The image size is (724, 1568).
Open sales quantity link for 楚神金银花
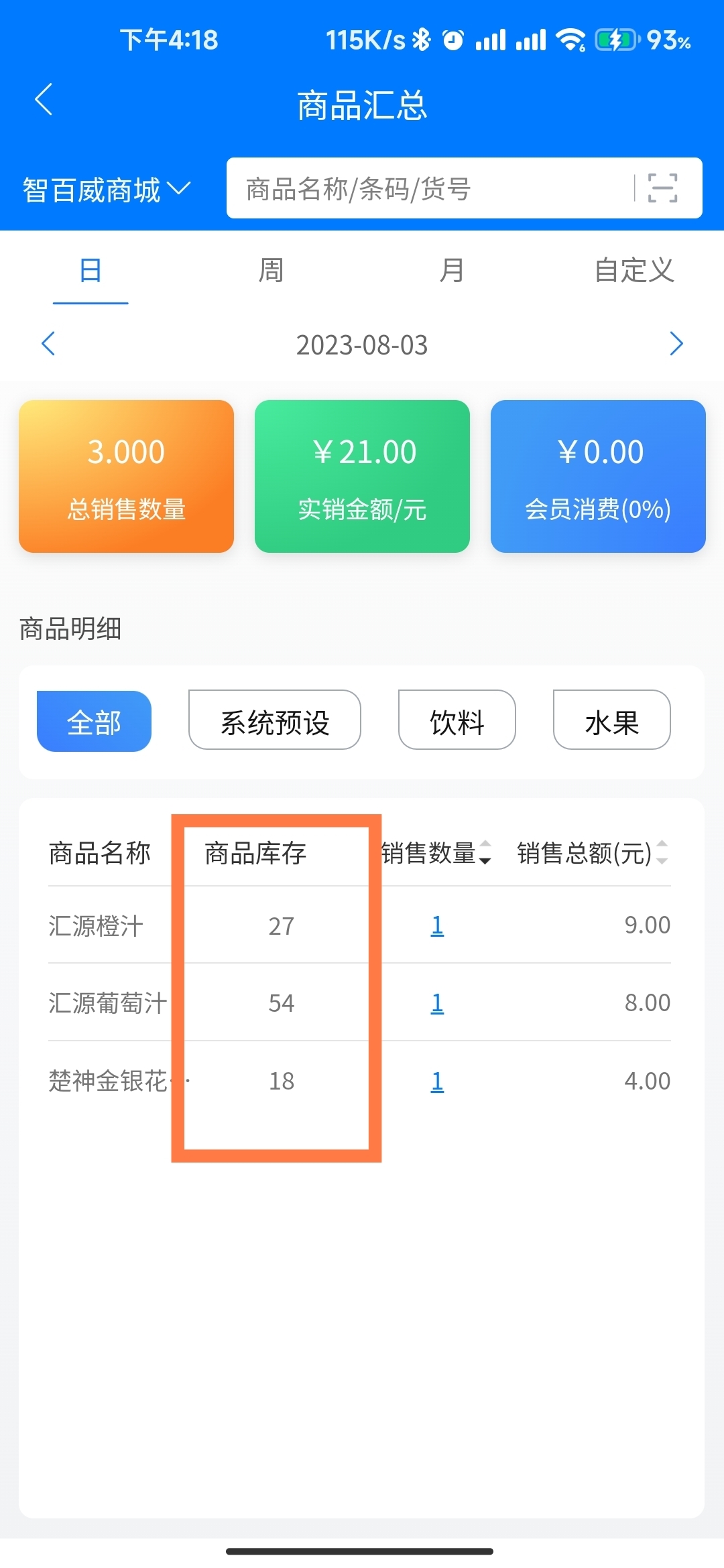437,1081
